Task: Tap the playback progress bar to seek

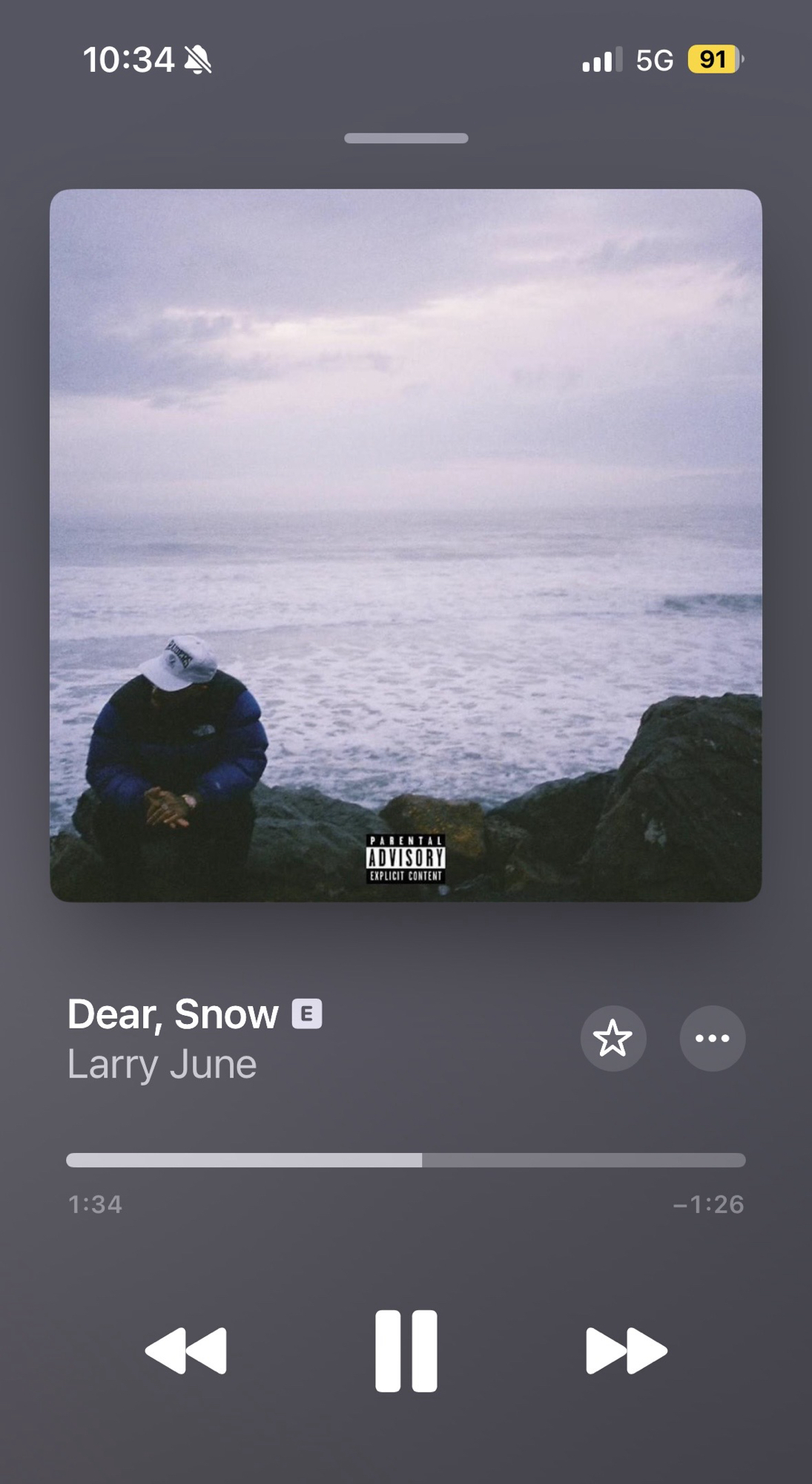Action: (406, 1160)
